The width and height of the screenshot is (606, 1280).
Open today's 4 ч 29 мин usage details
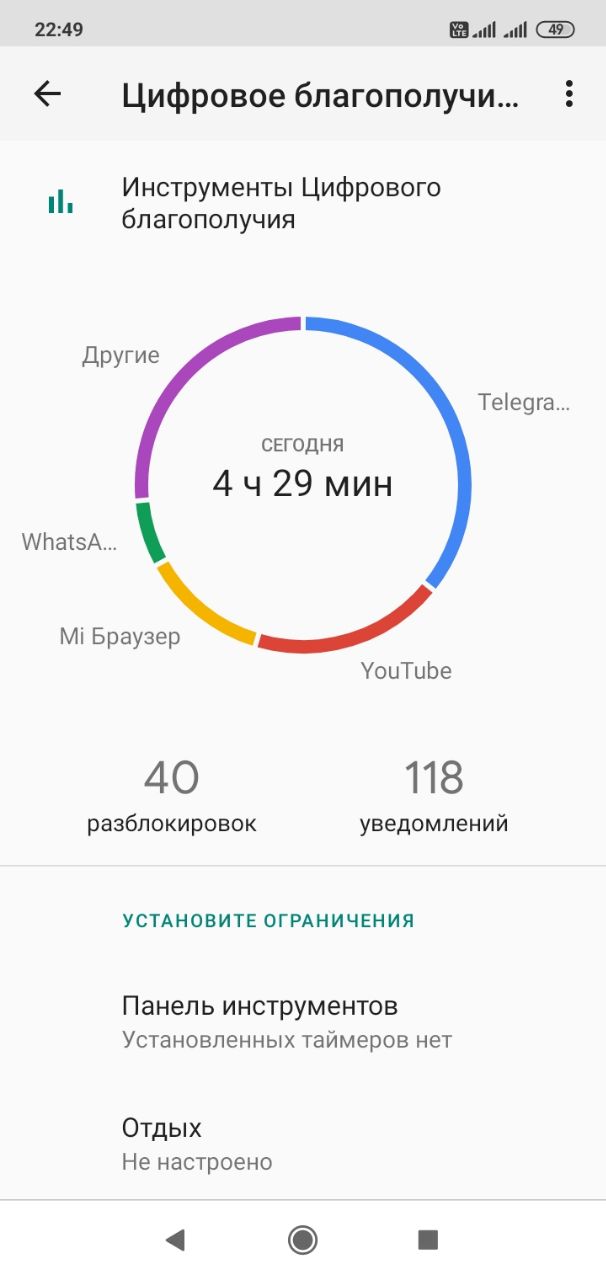(x=303, y=468)
